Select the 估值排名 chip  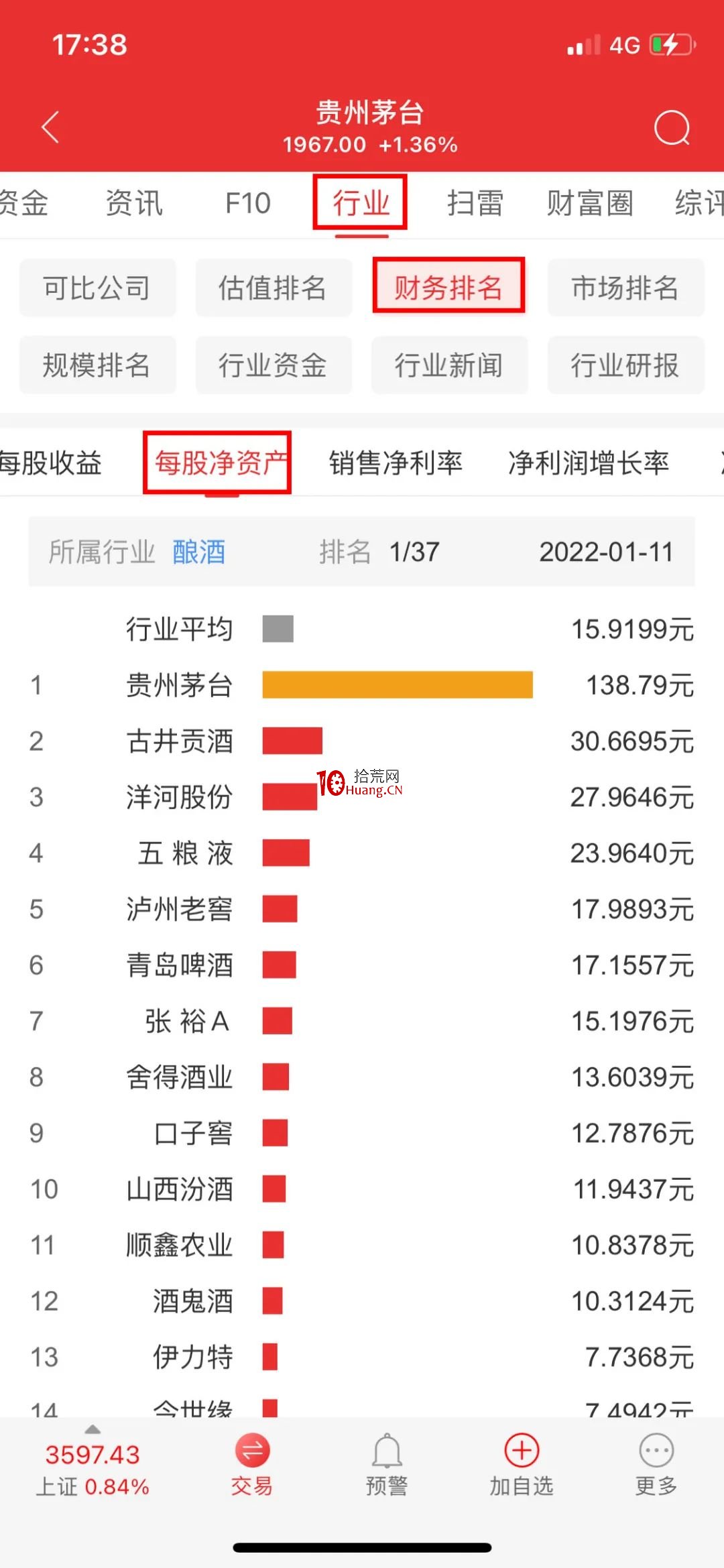[x=274, y=288]
